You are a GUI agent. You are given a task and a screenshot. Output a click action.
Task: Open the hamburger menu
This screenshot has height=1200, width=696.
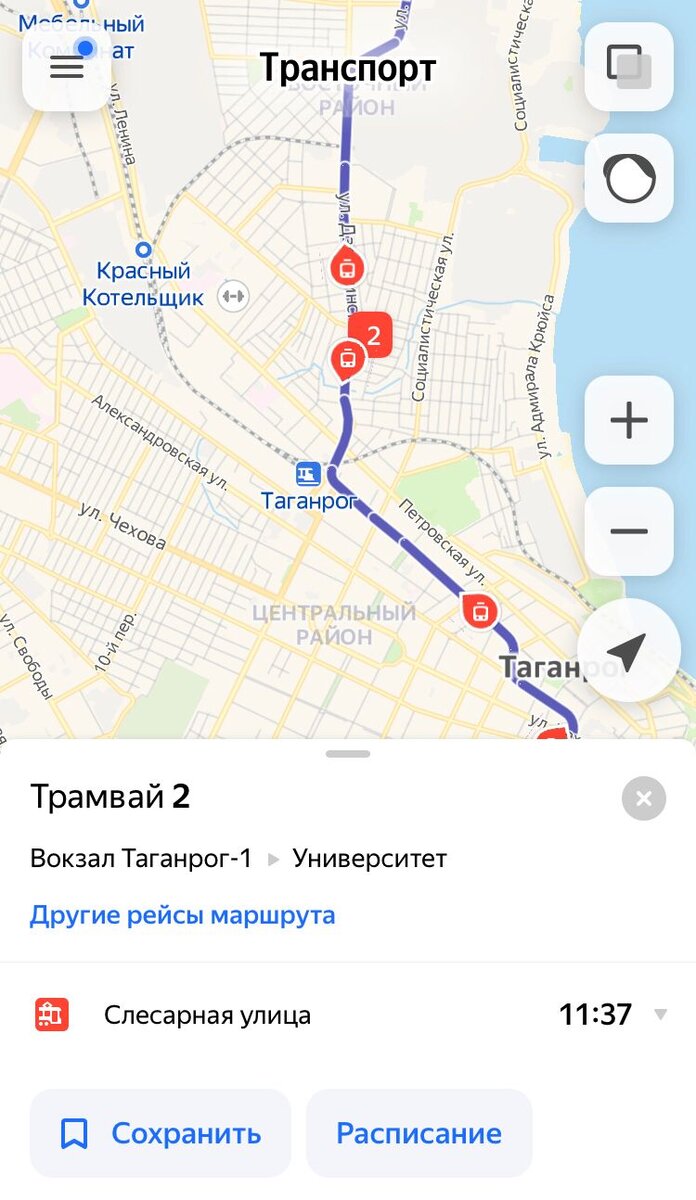pyautogui.click(x=67, y=67)
